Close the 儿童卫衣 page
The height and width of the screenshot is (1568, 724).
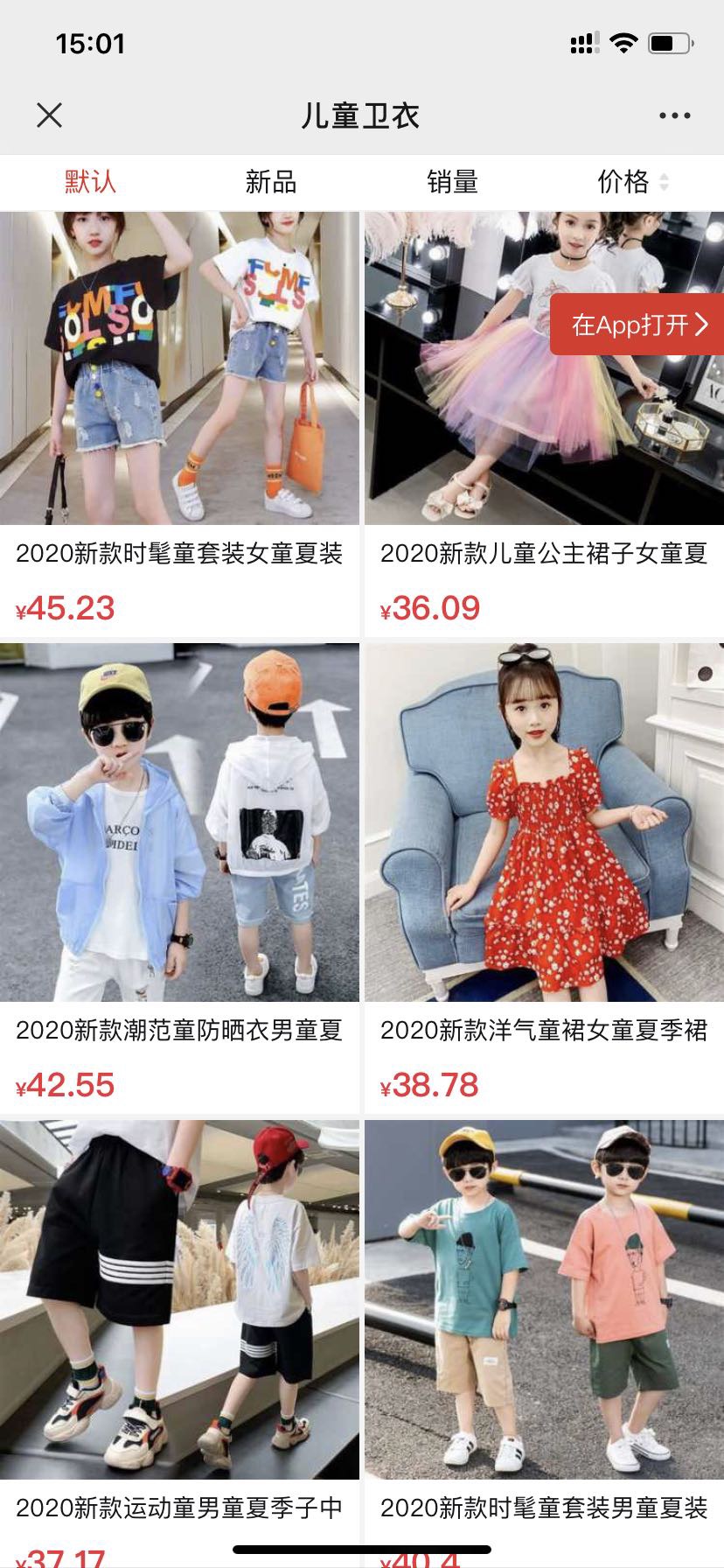(50, 115)
